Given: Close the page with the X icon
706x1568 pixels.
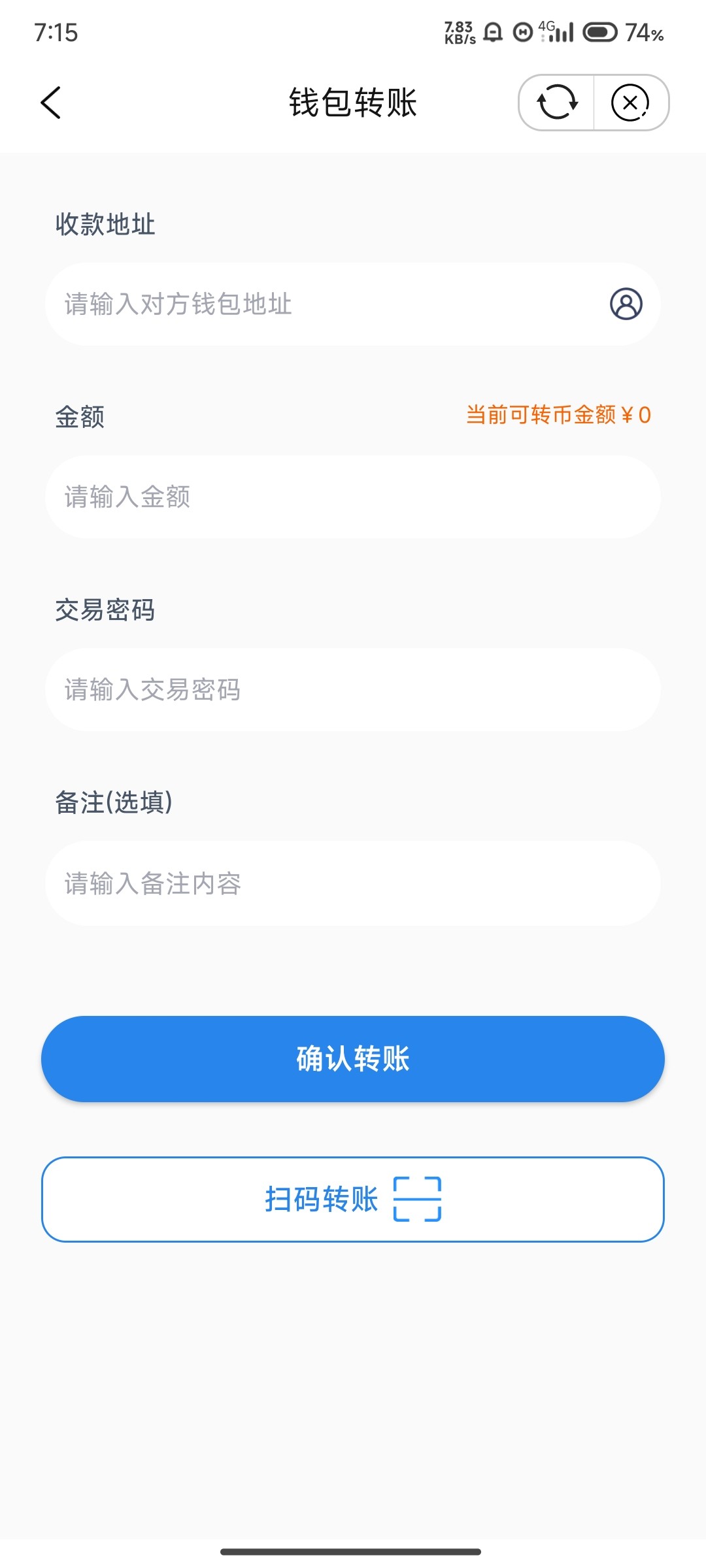Looking at the screenshot, I should [x=630, y=103].
